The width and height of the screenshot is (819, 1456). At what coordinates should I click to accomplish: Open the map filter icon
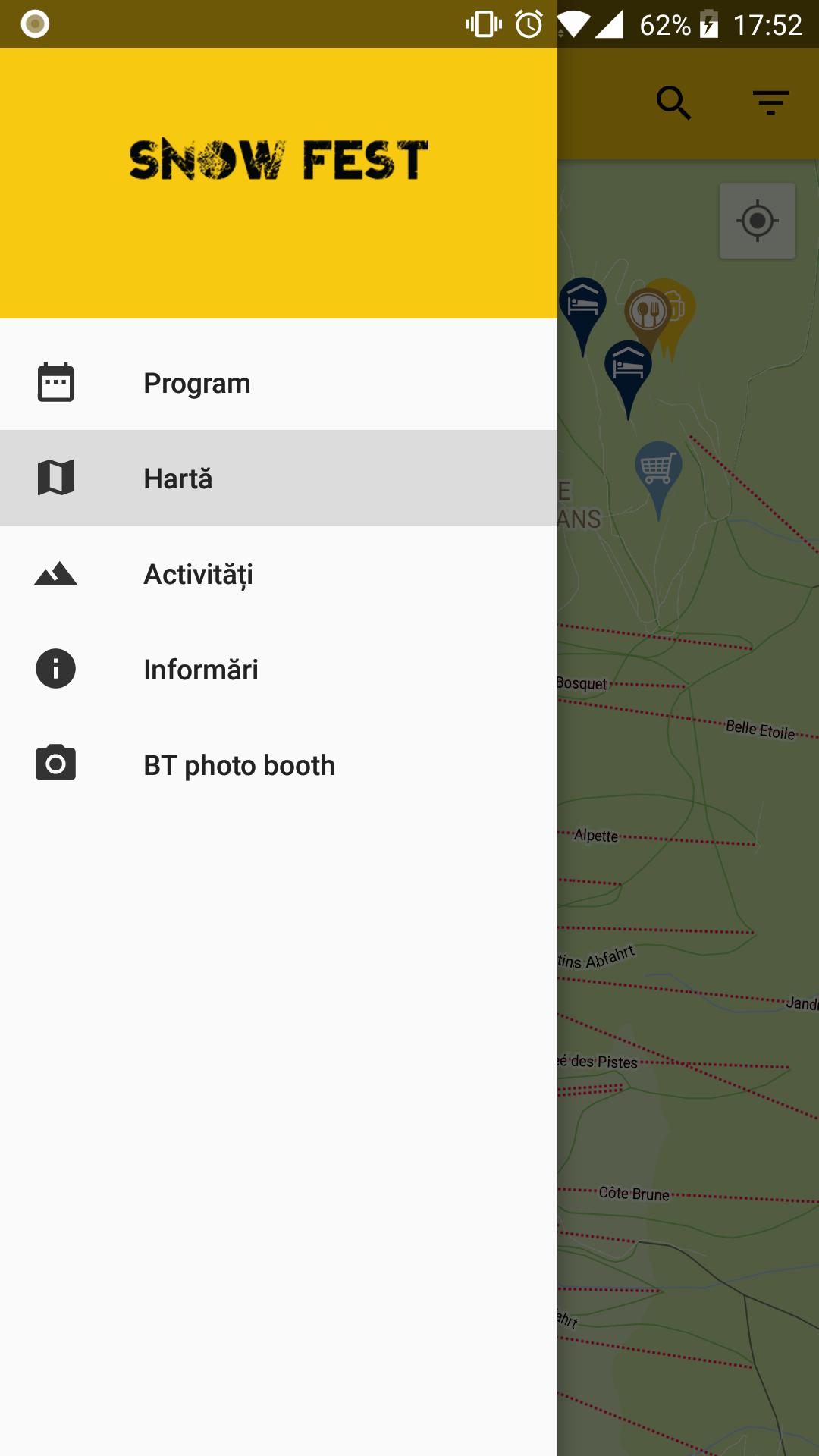pyautogui.click(x=770, y=102)
